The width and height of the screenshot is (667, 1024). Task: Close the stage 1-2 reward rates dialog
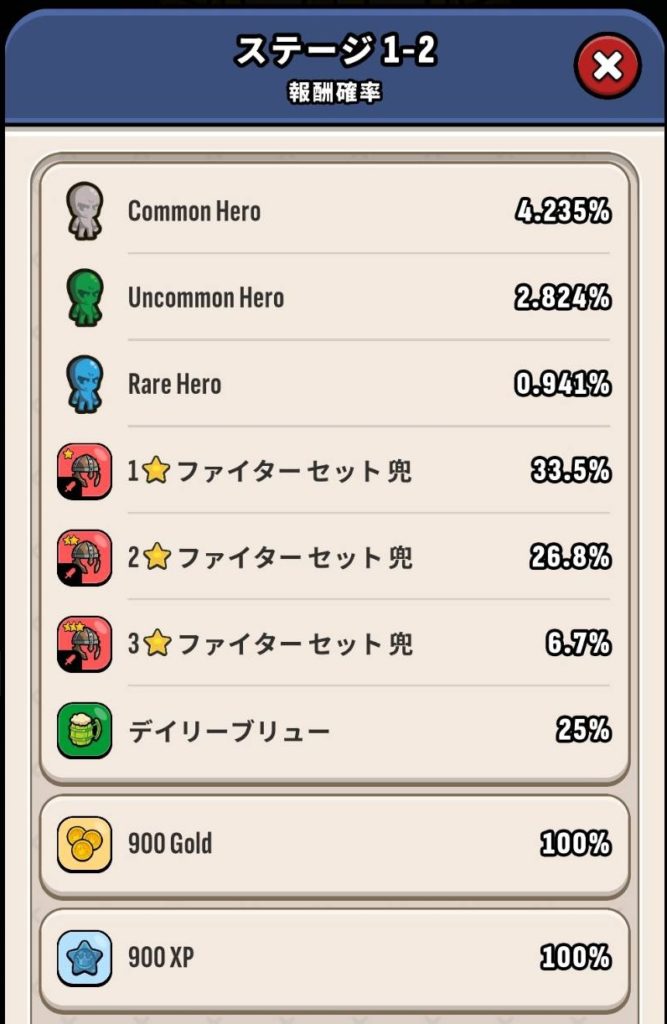click(x=606, y=67)
